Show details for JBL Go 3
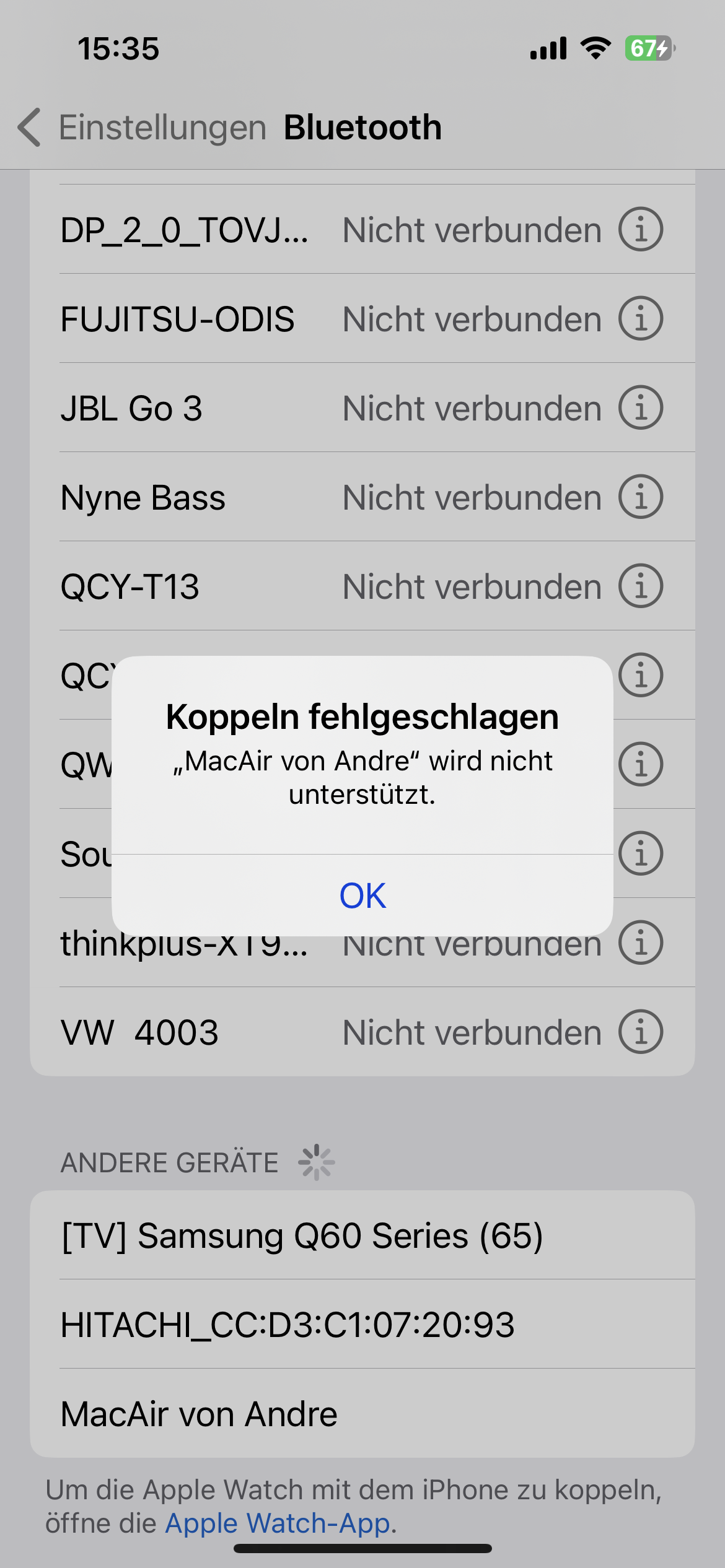Screen dimensions: 725x1568 click(x=641, y=407)
